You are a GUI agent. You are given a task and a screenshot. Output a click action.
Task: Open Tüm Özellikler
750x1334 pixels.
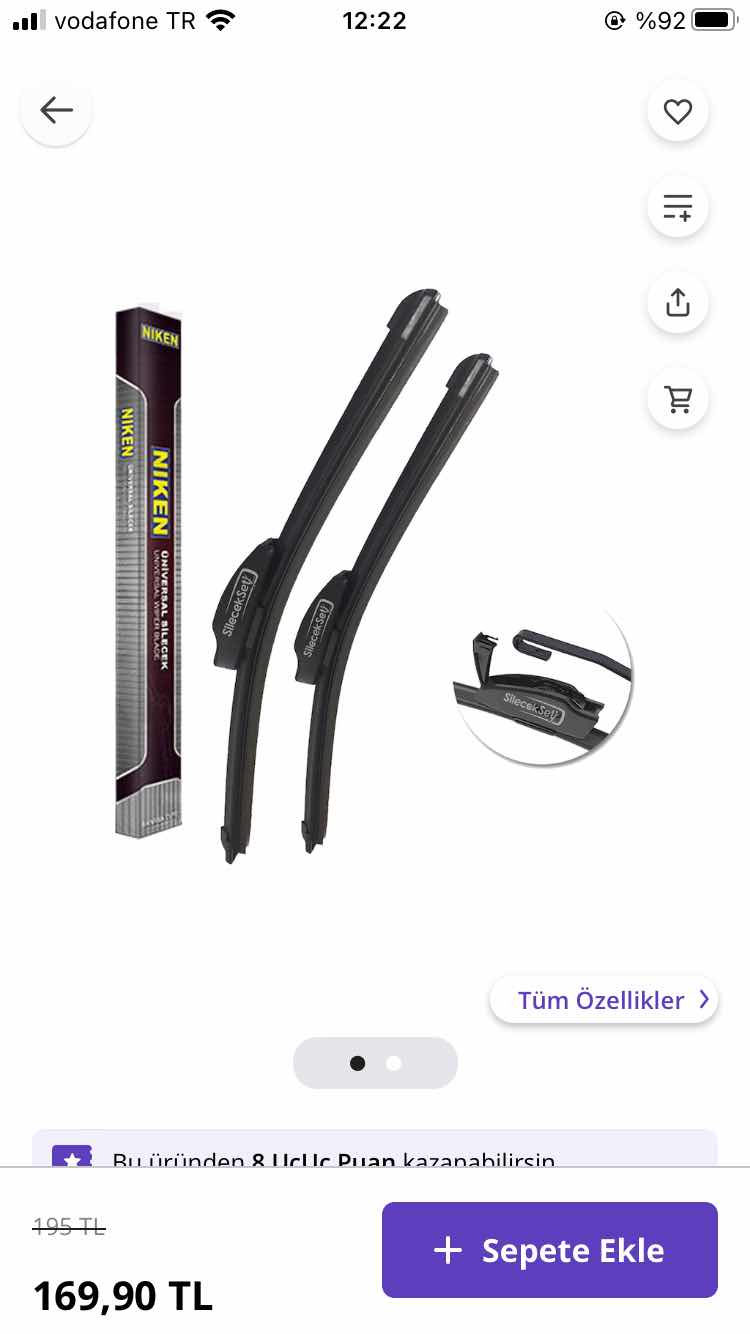coord(604,1000)
